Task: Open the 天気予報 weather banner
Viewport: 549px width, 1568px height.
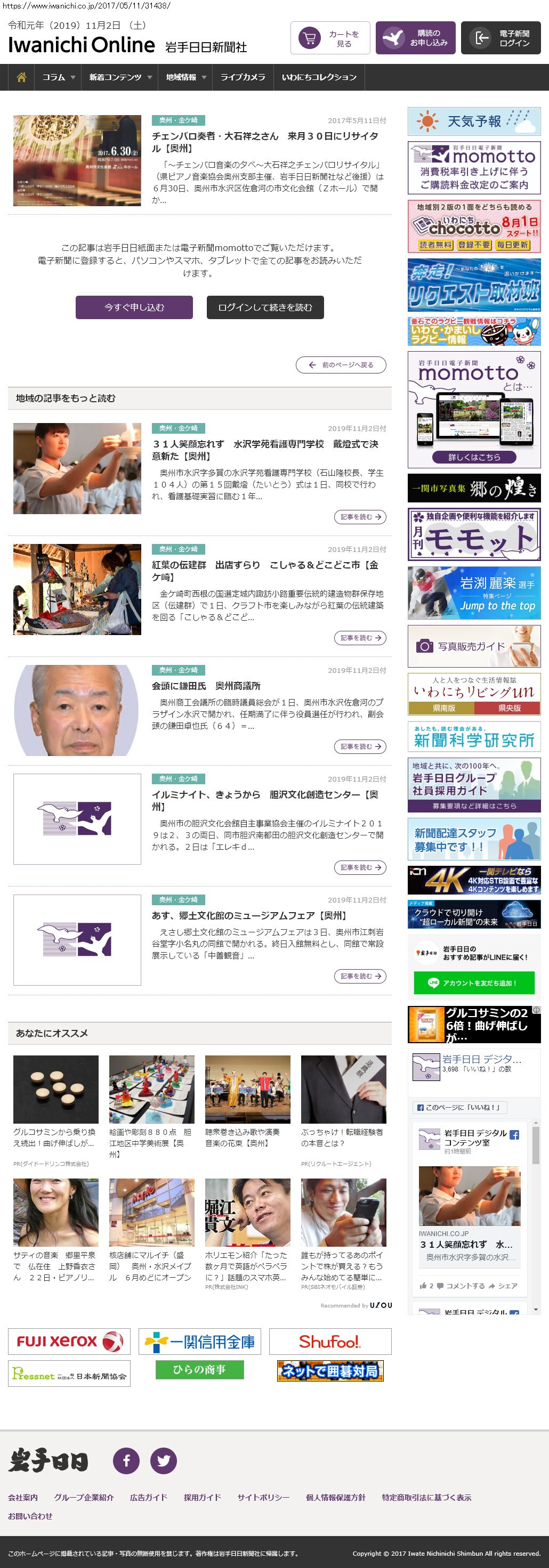Action: tap(473, 121)
